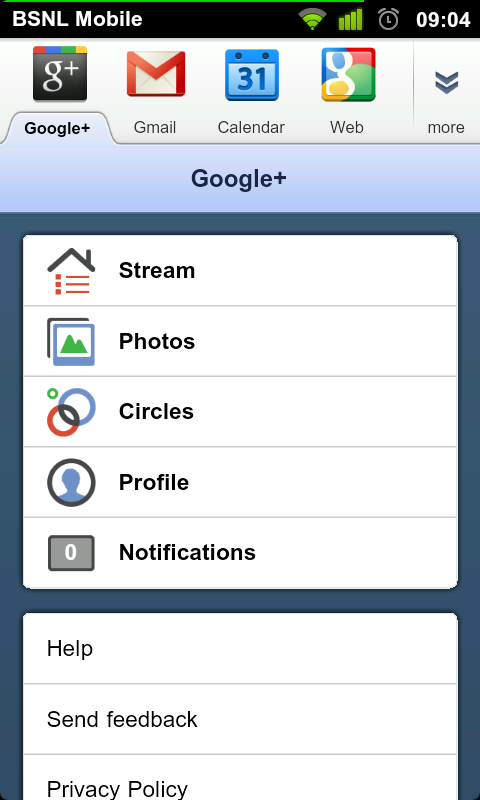Switch to the Gmail tab
The width and height of the screenshot is (480, 800).
[x=155, y=91]
